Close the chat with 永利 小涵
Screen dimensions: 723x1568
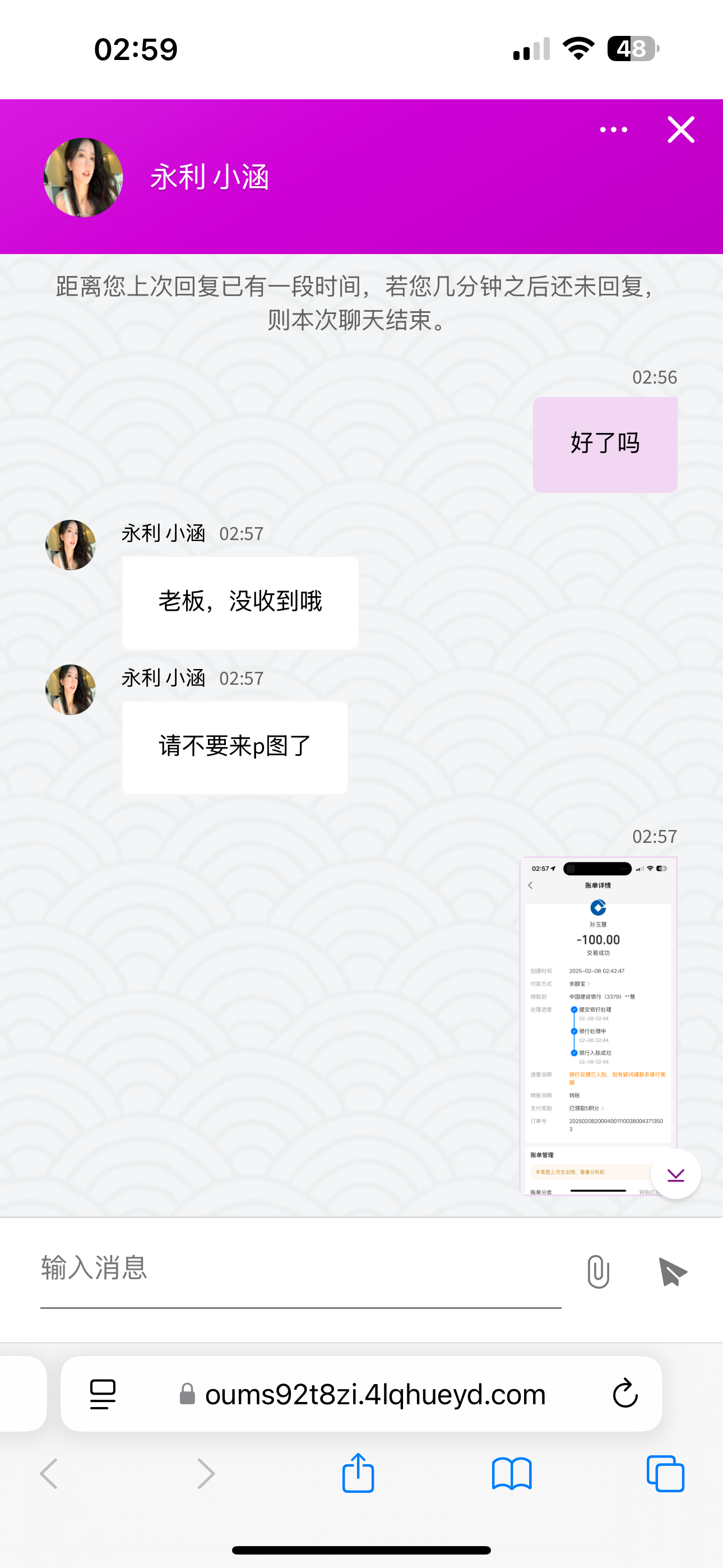pyautogui.click(x=680, y=130)
